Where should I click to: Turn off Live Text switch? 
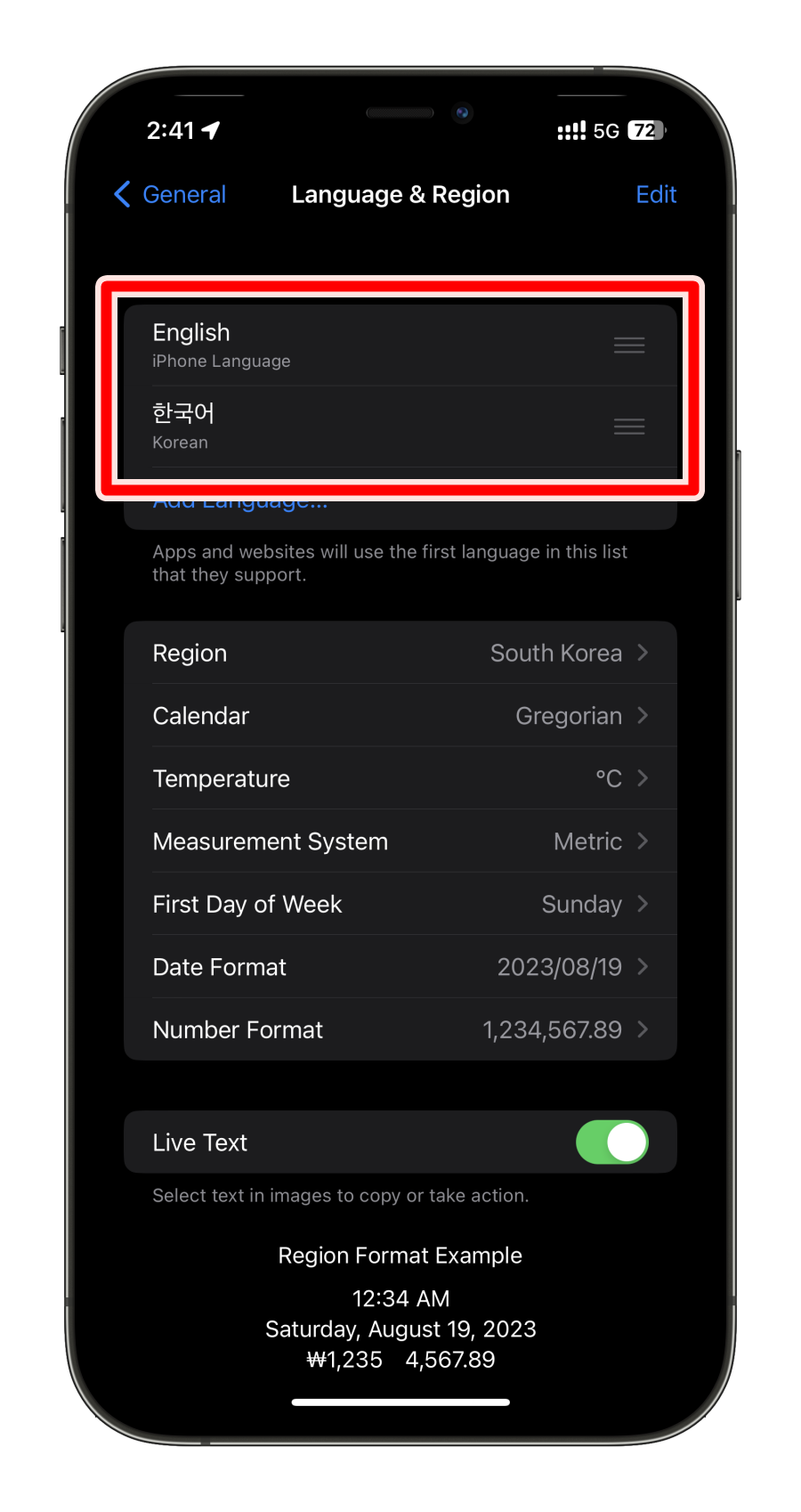point(612,1142)
